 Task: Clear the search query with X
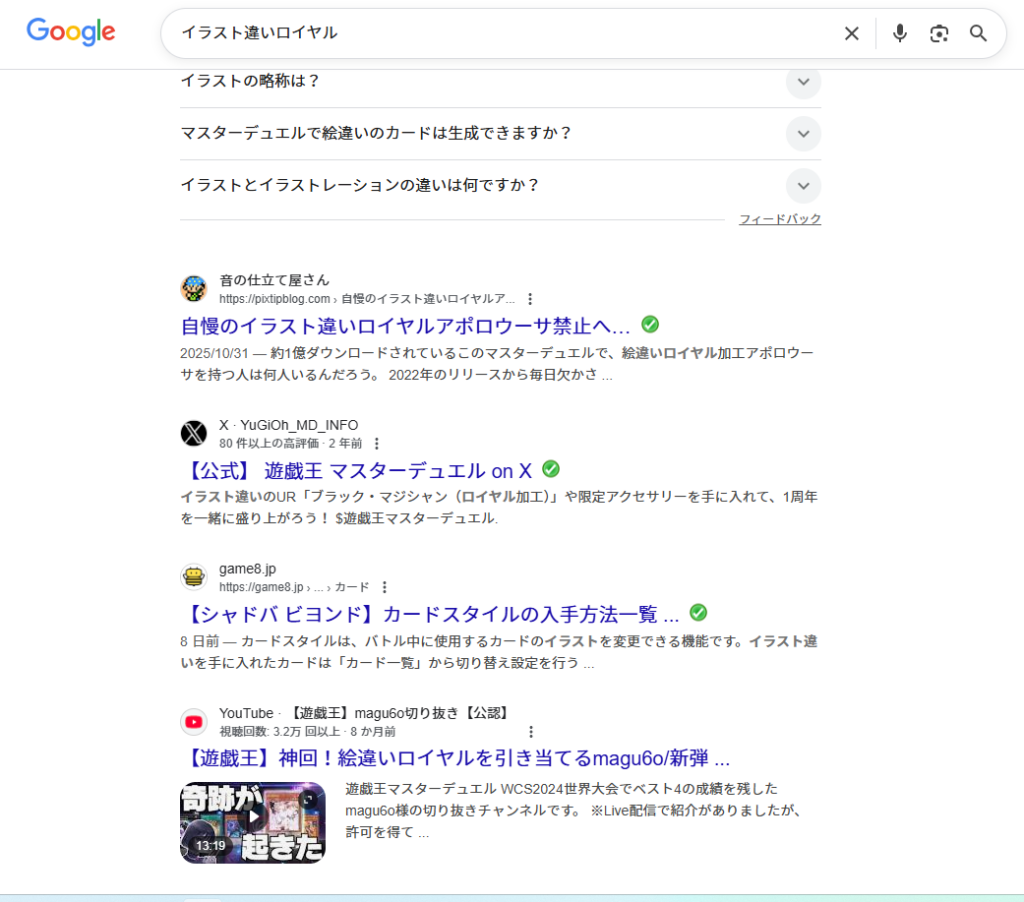tap(851, 34)
